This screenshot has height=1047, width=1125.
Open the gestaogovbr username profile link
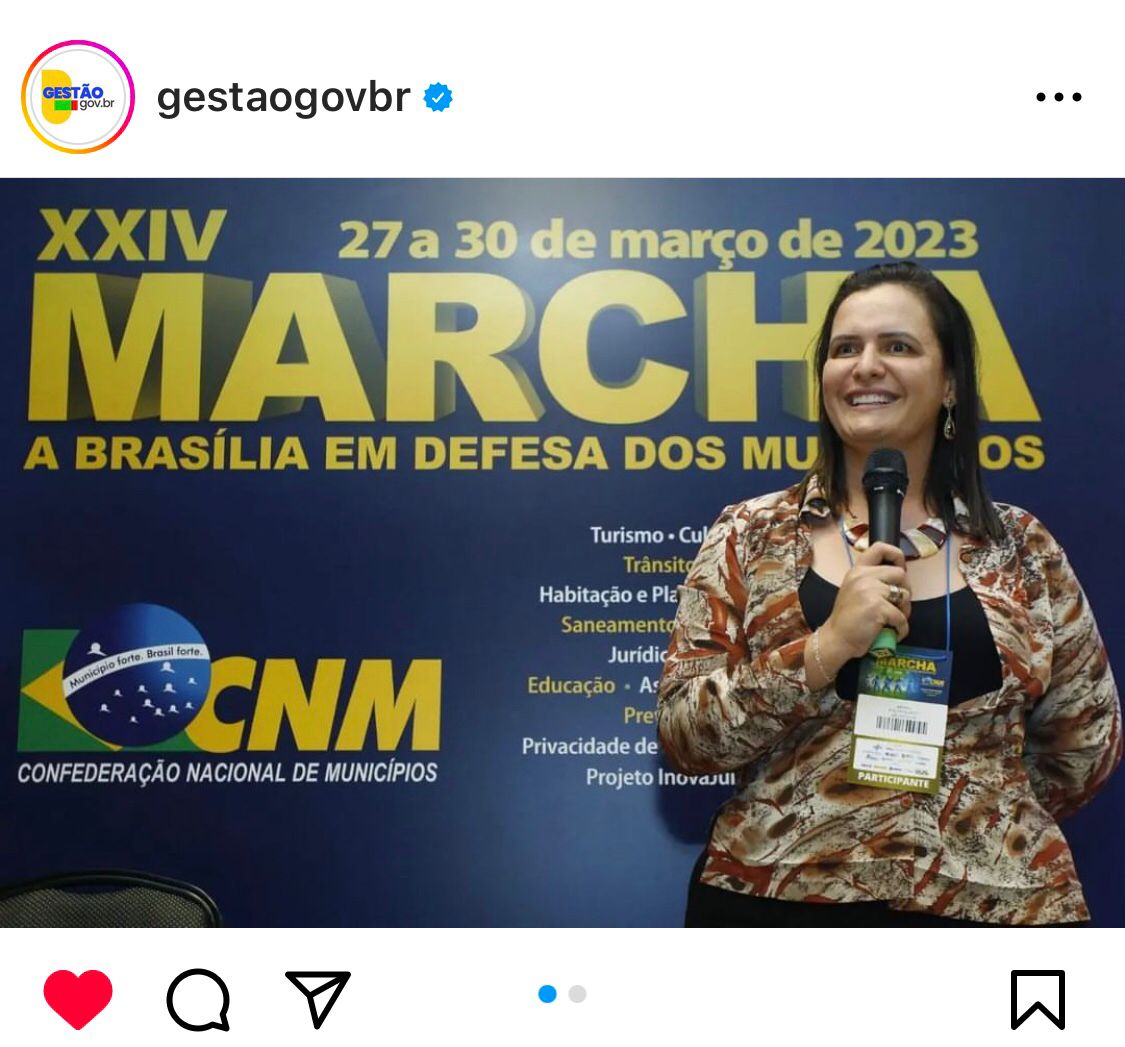283,97
